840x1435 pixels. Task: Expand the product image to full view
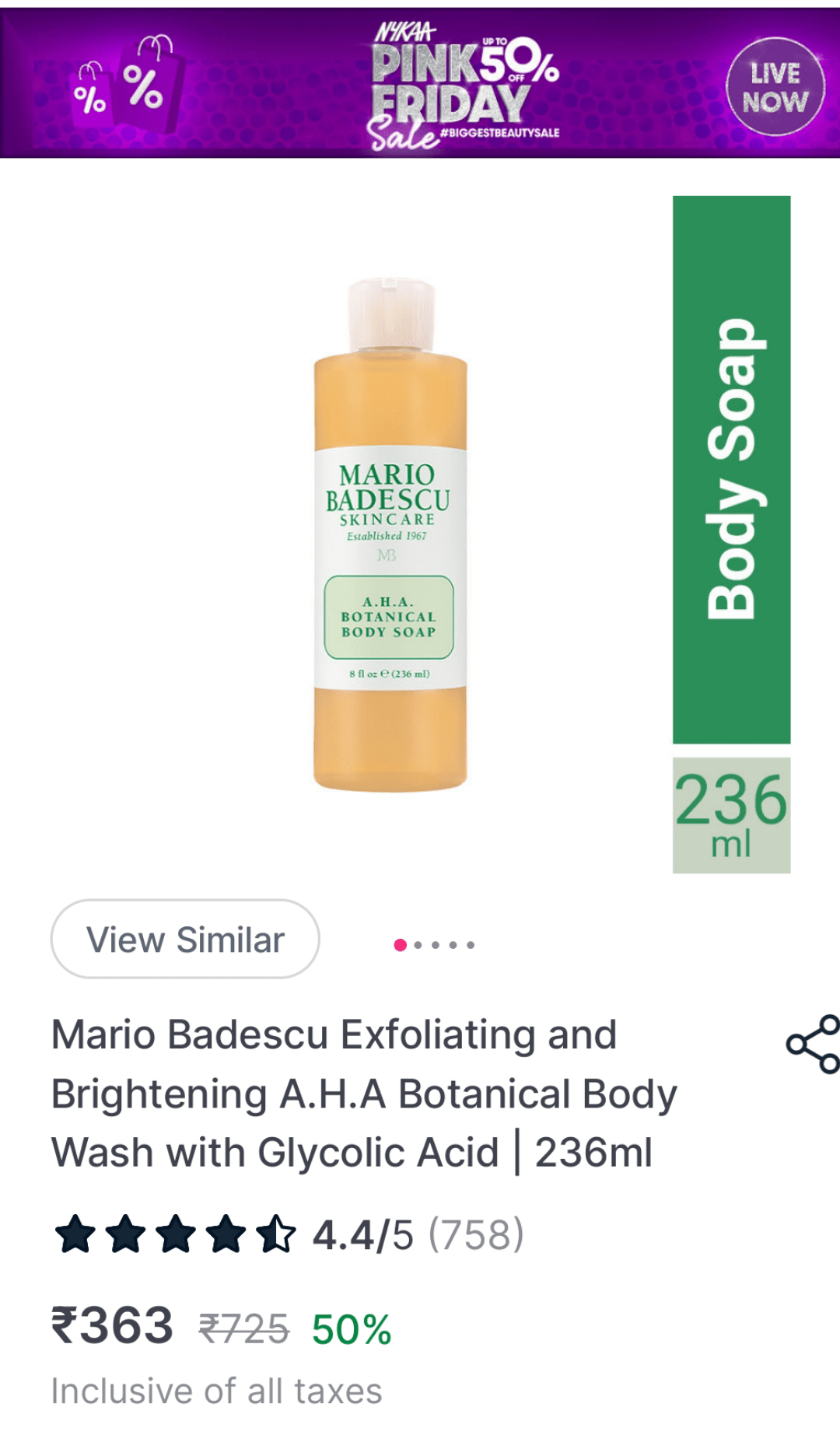click(389, 544)
